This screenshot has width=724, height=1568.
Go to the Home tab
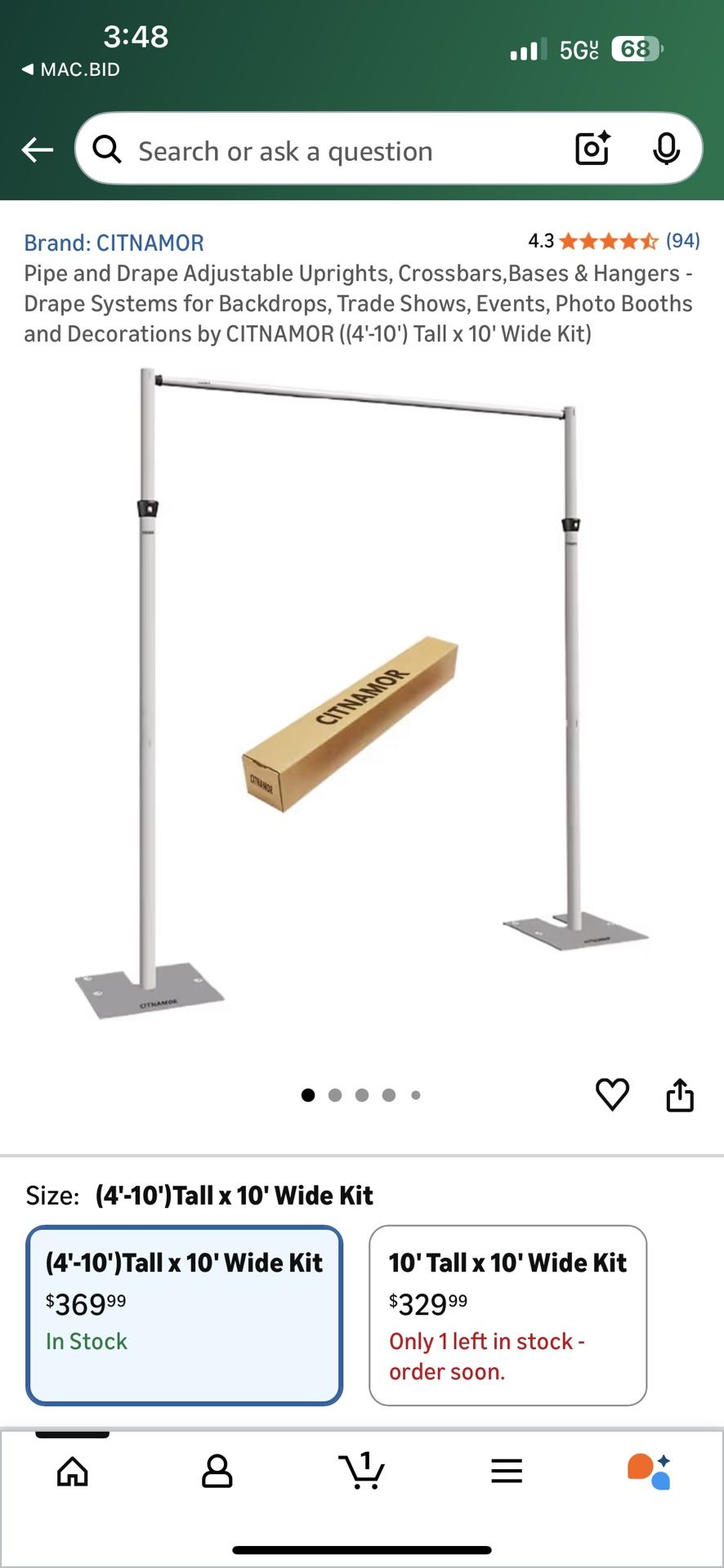tap(73, 1472)
